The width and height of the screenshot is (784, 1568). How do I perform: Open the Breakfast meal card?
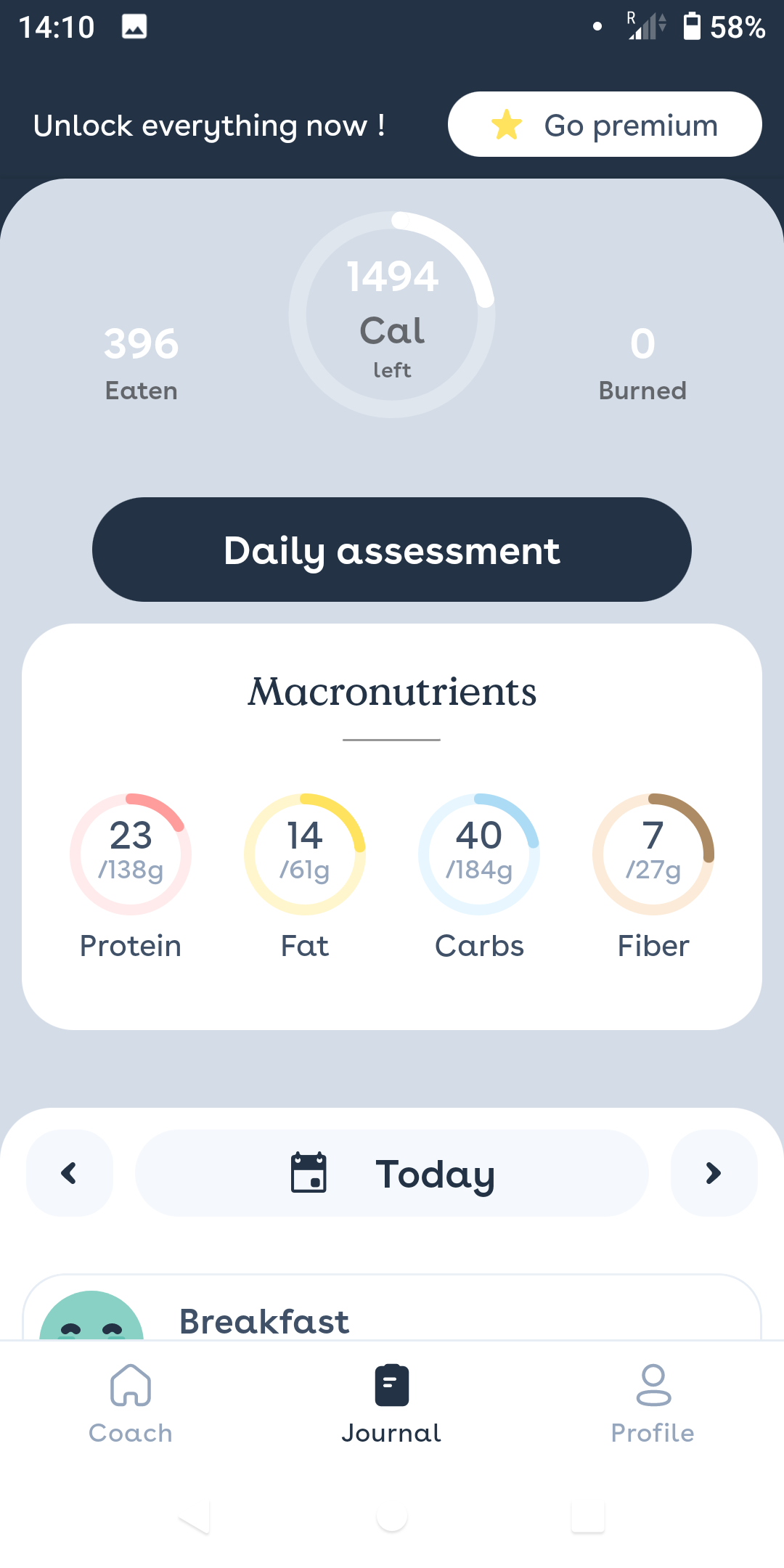pos(392,1307)
